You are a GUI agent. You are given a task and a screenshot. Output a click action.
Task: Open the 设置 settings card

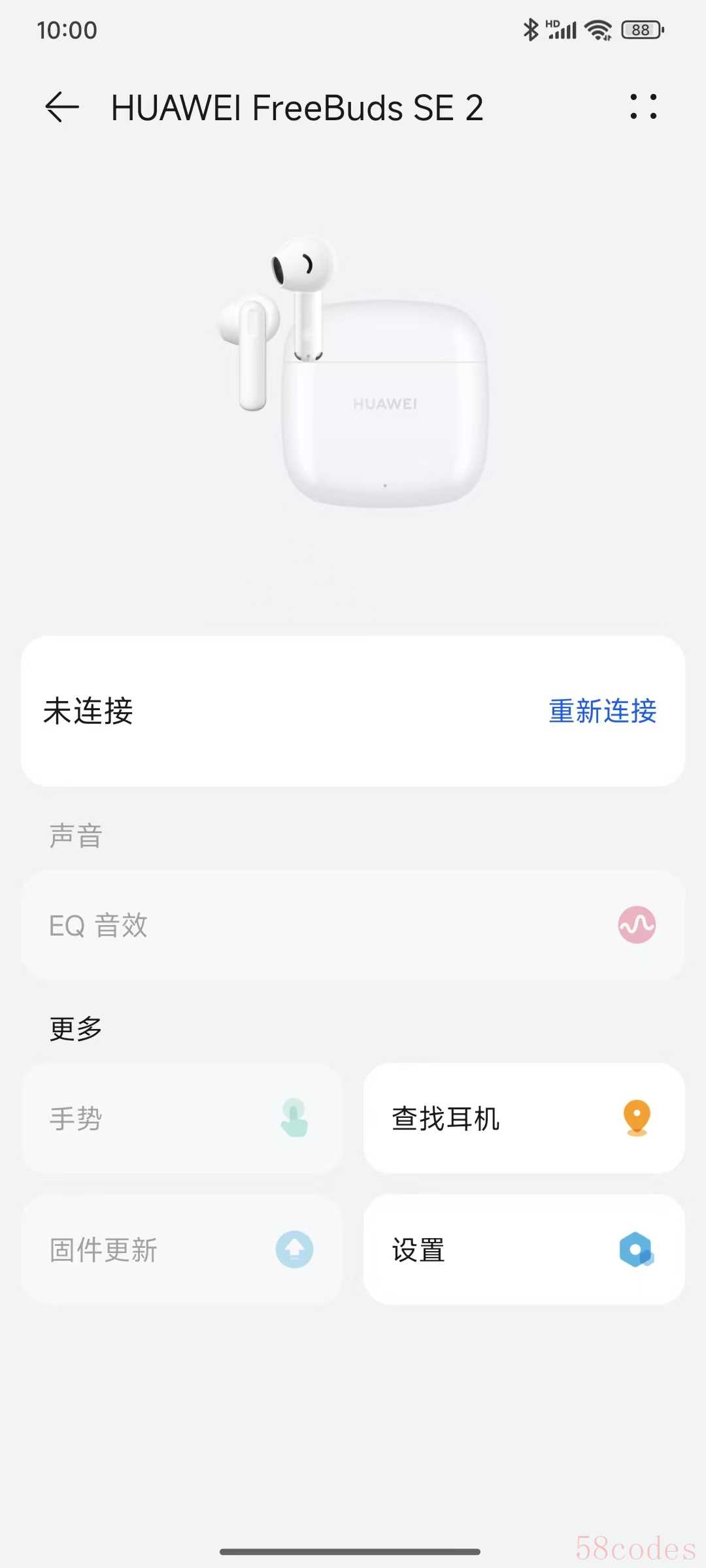[x=524, y=1250]
